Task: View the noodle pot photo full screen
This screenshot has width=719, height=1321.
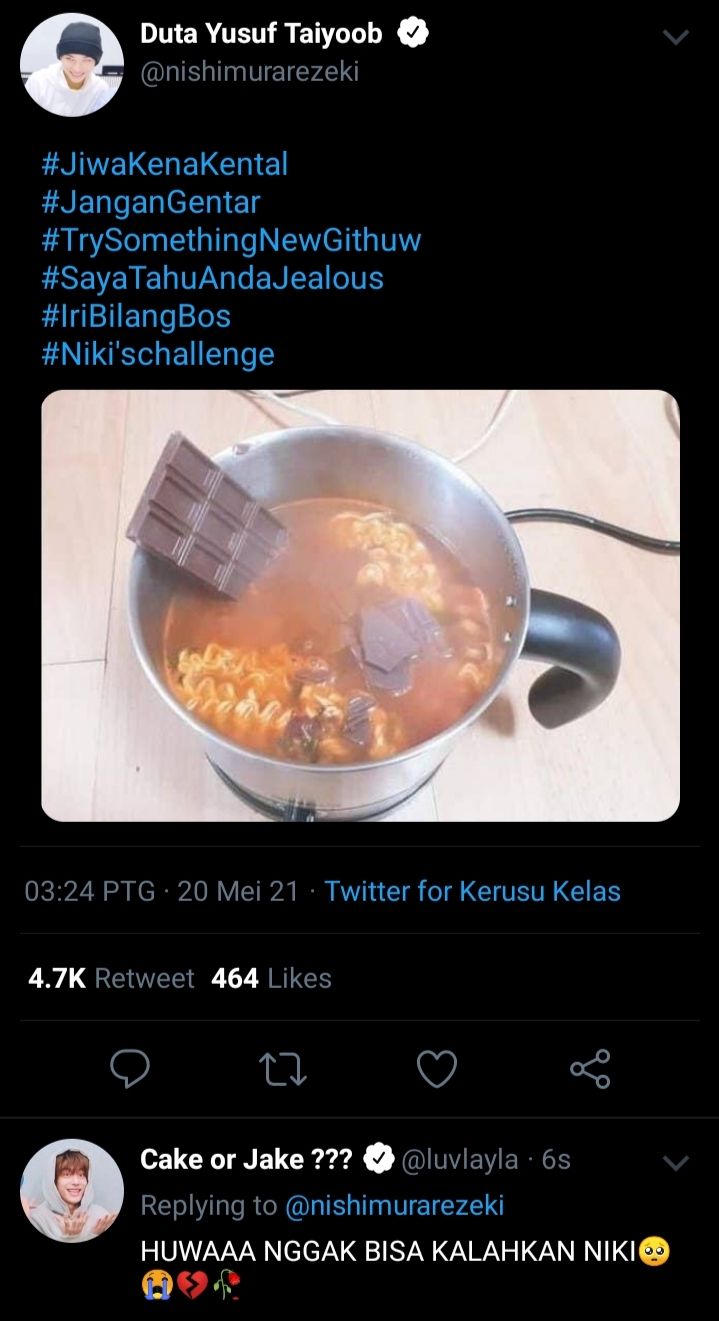Action: (x=360, y=606)
